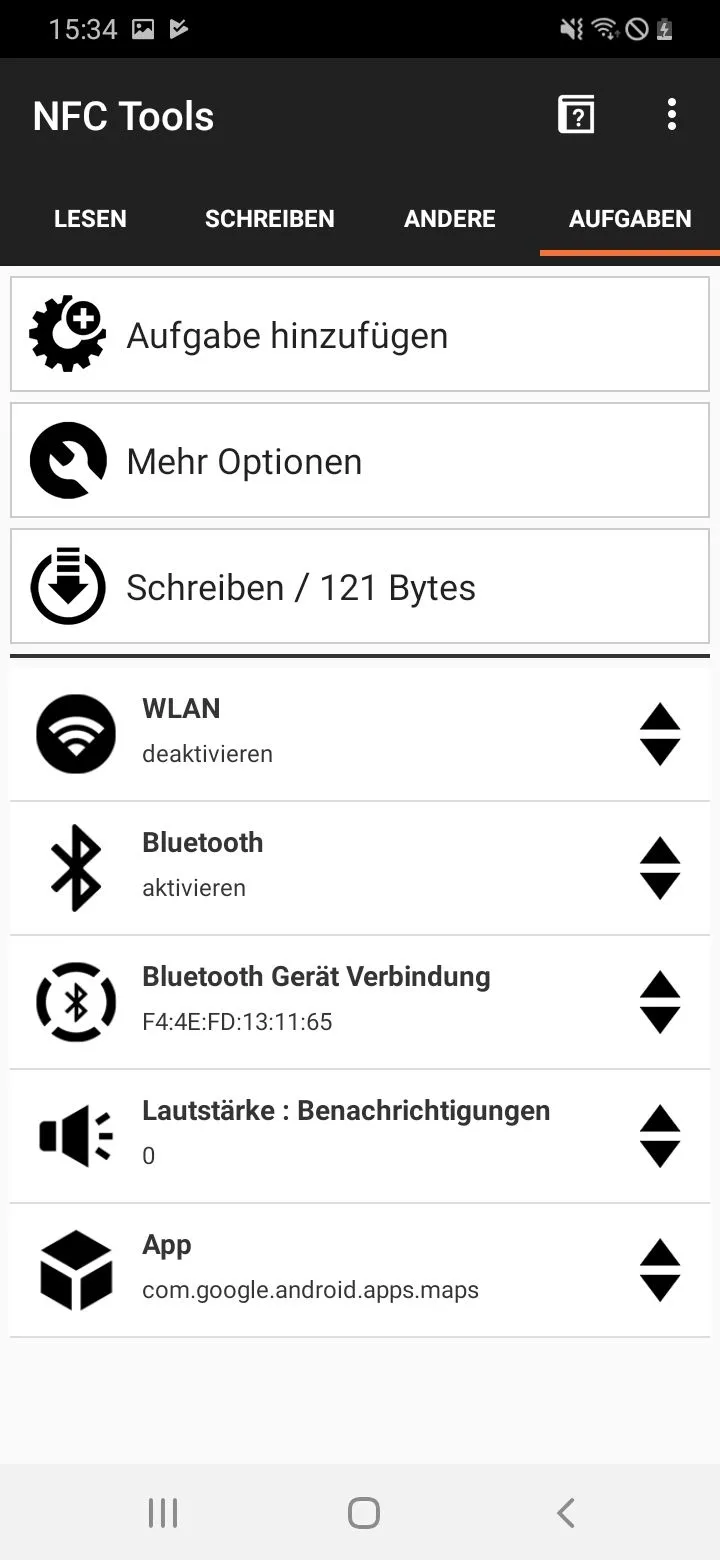The image size is (720, 1560).
Task: Open the three-dot overflow menu
Action: [672, 115]
